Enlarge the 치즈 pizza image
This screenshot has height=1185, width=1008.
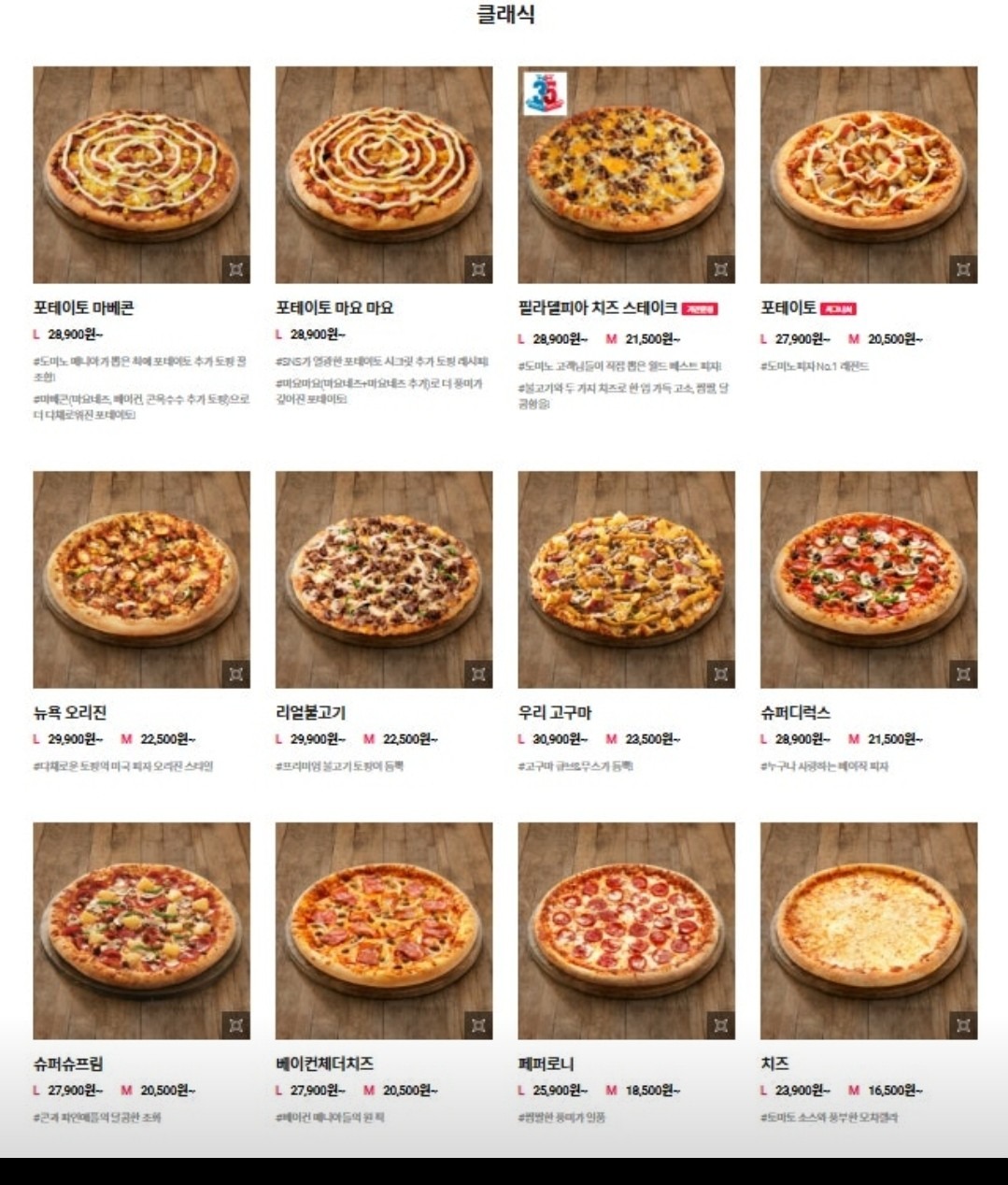[963, 1025]
